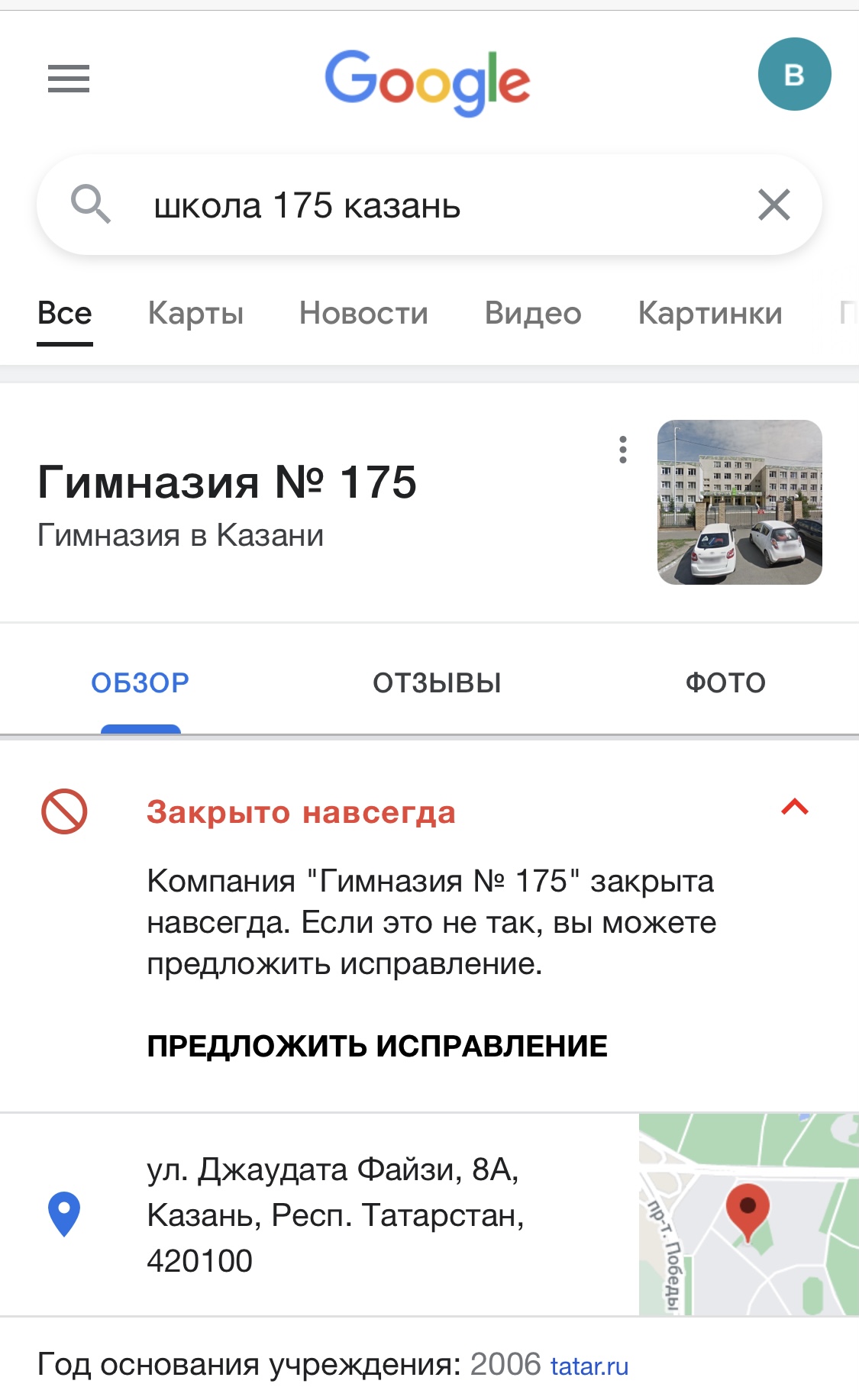Open the account avatar B
The height and width of the screenshot is (1400, 859).
click(794, 75)
